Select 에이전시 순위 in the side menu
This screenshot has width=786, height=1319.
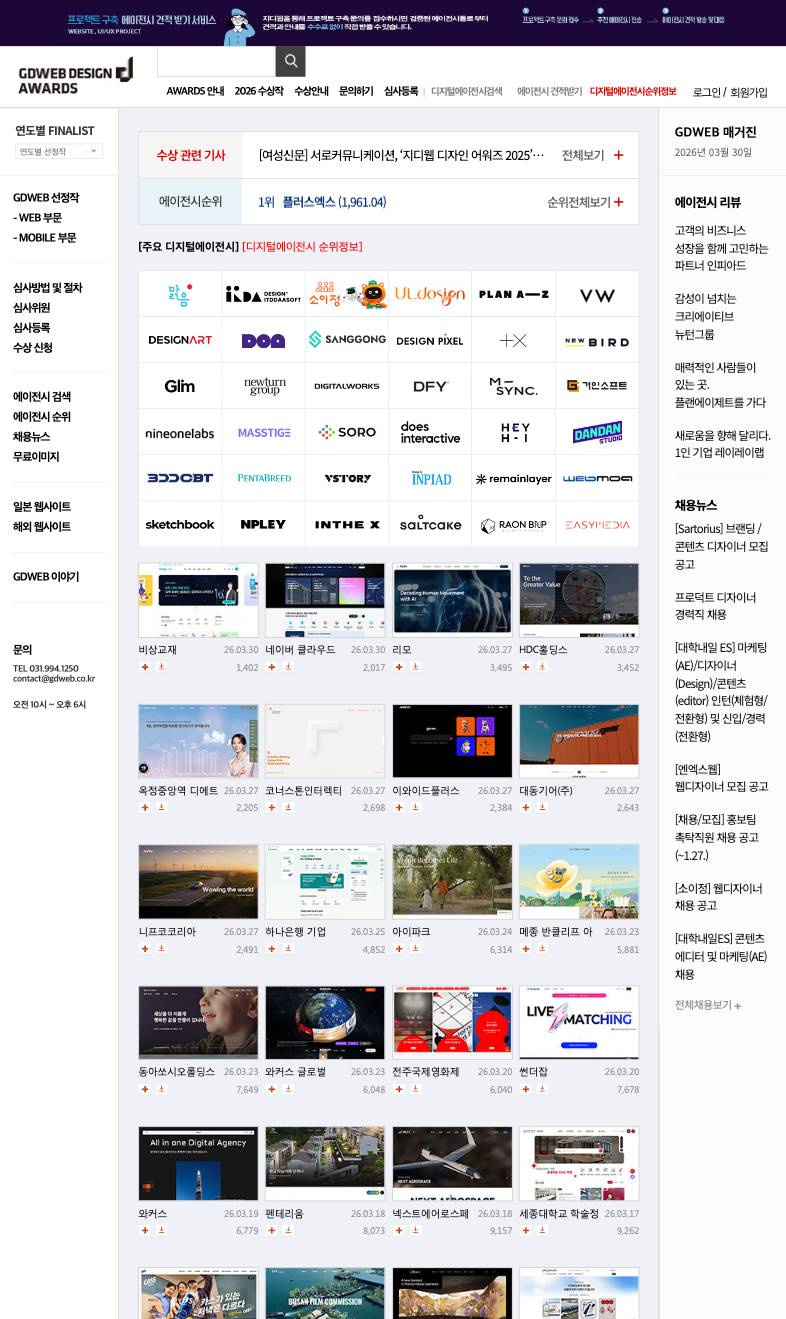point(42,417)
